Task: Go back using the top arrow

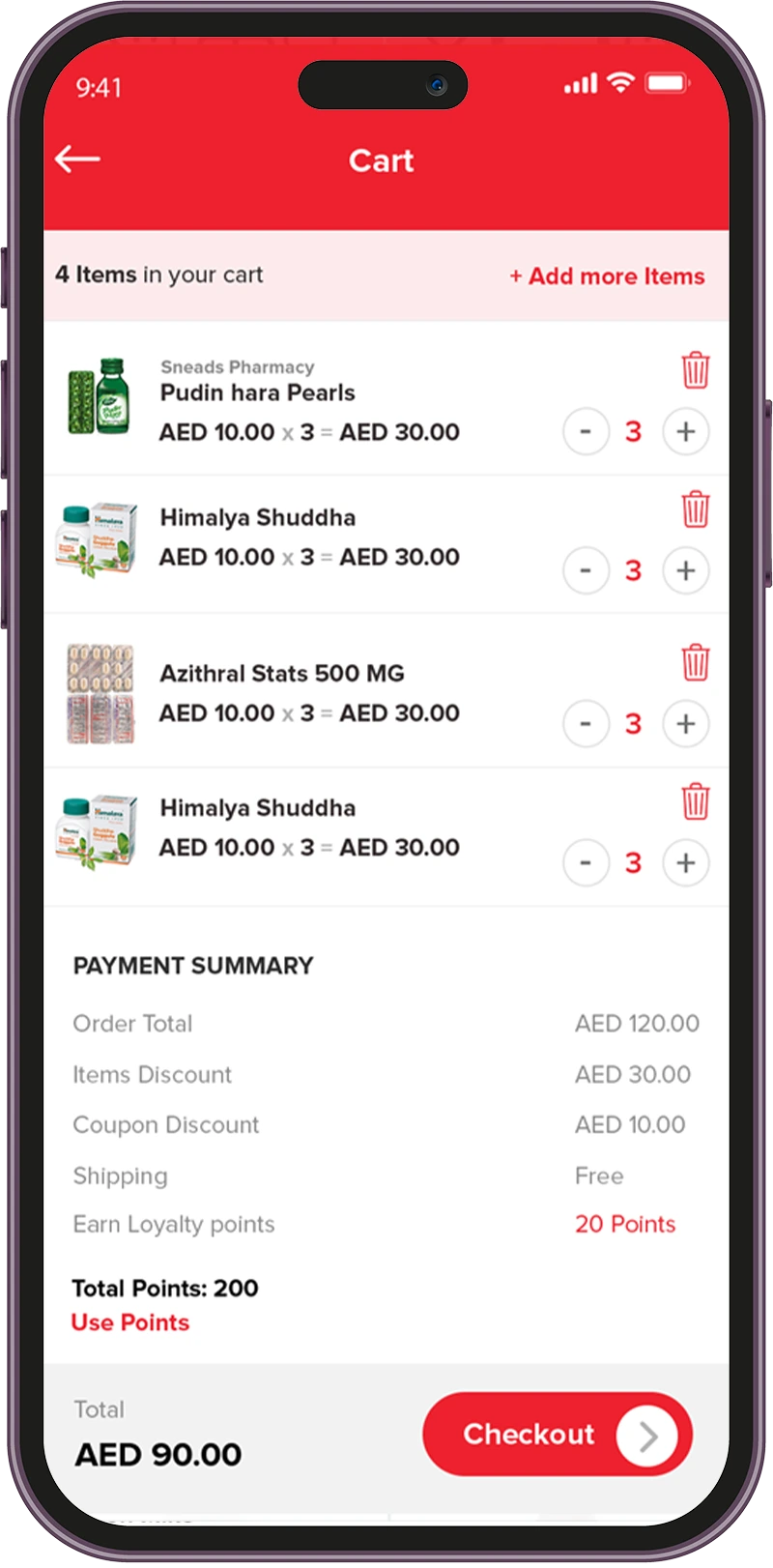Action: pos(78,160)
